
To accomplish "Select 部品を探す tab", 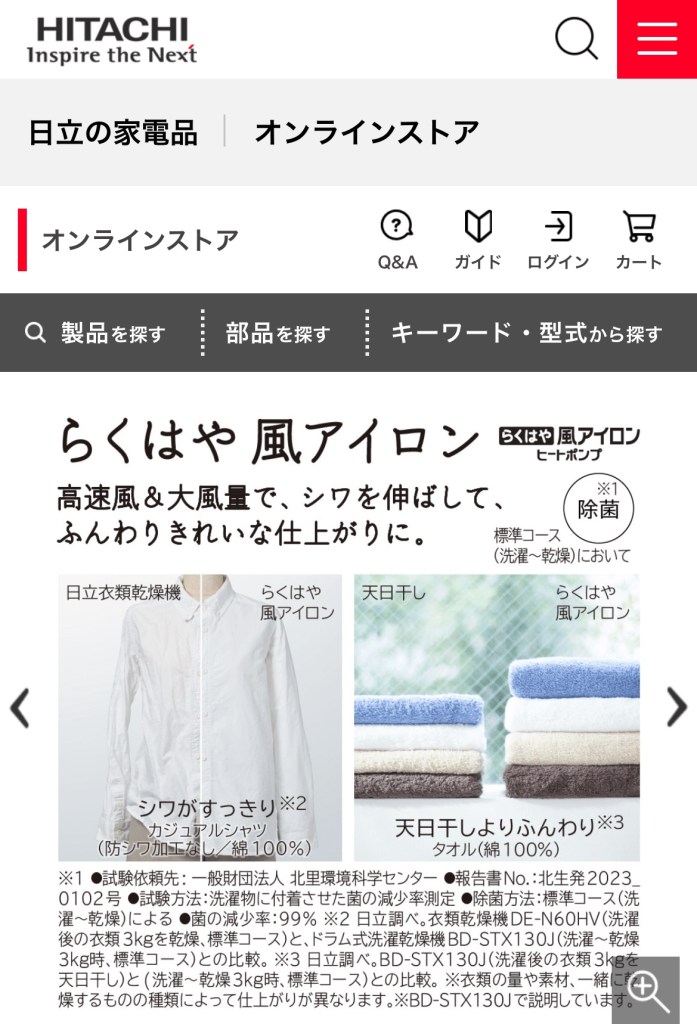I will 278,333.
